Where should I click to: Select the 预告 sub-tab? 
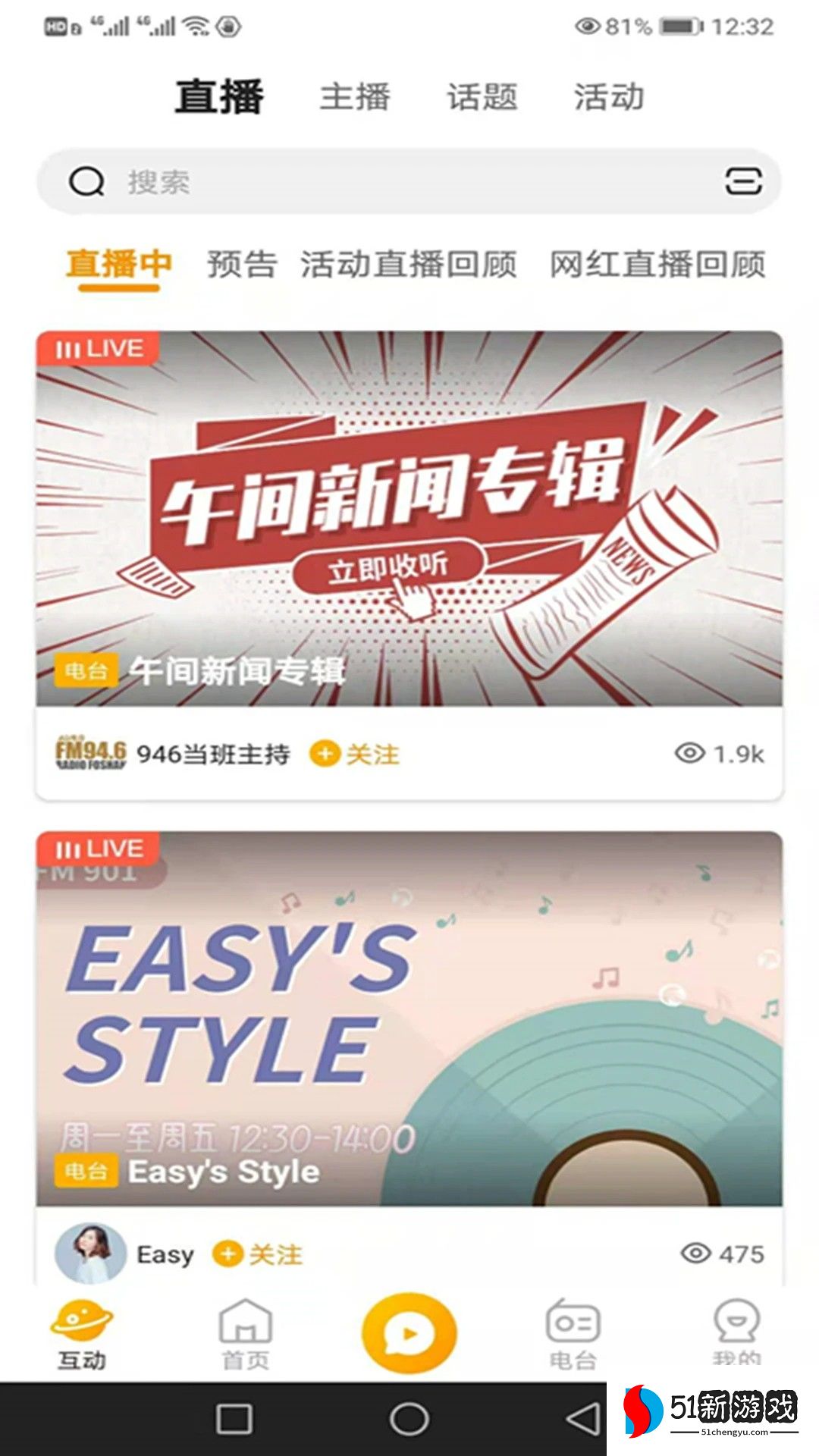click(242, 265)
